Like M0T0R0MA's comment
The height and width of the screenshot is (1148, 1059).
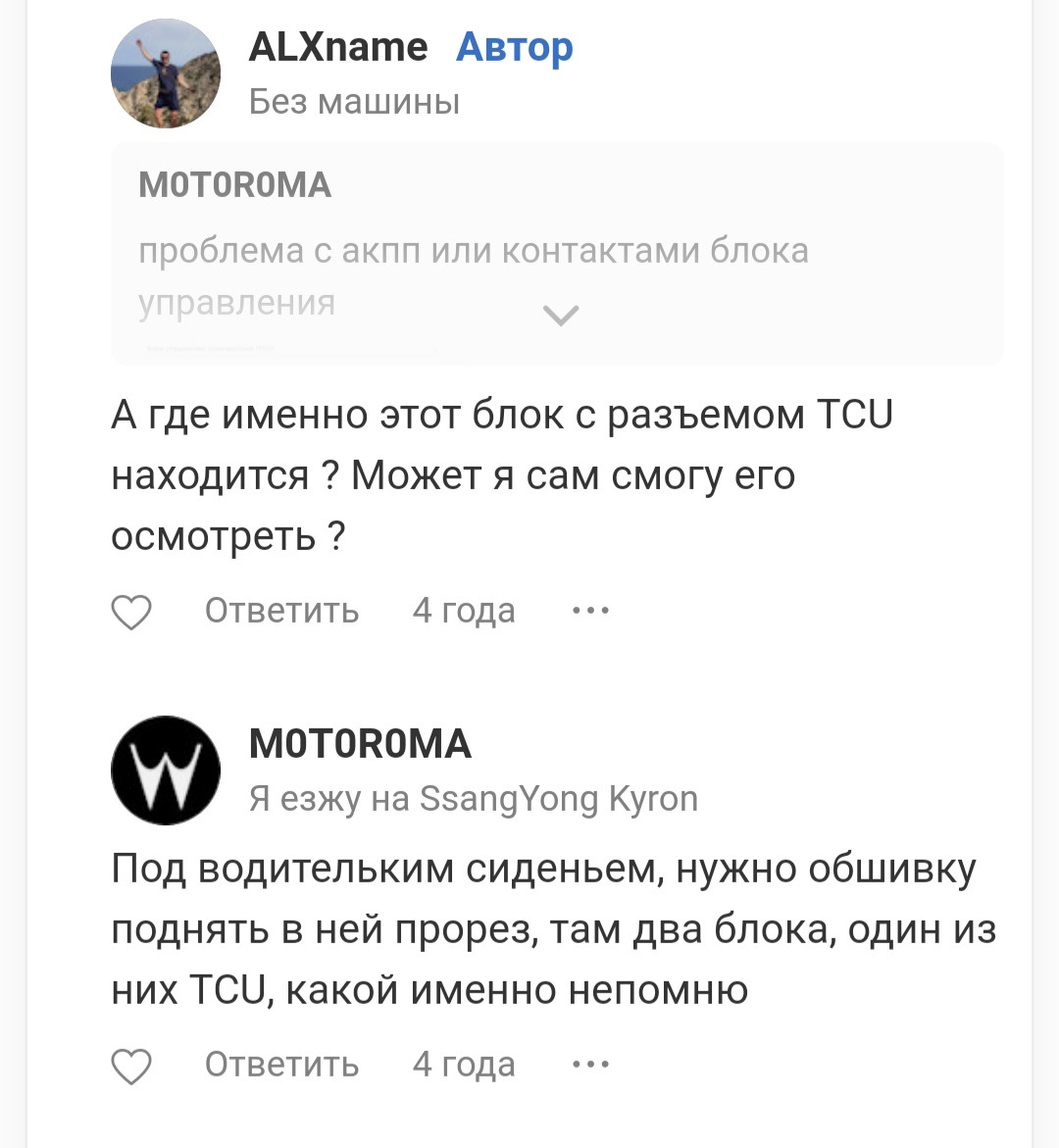tap(131, 1066)
